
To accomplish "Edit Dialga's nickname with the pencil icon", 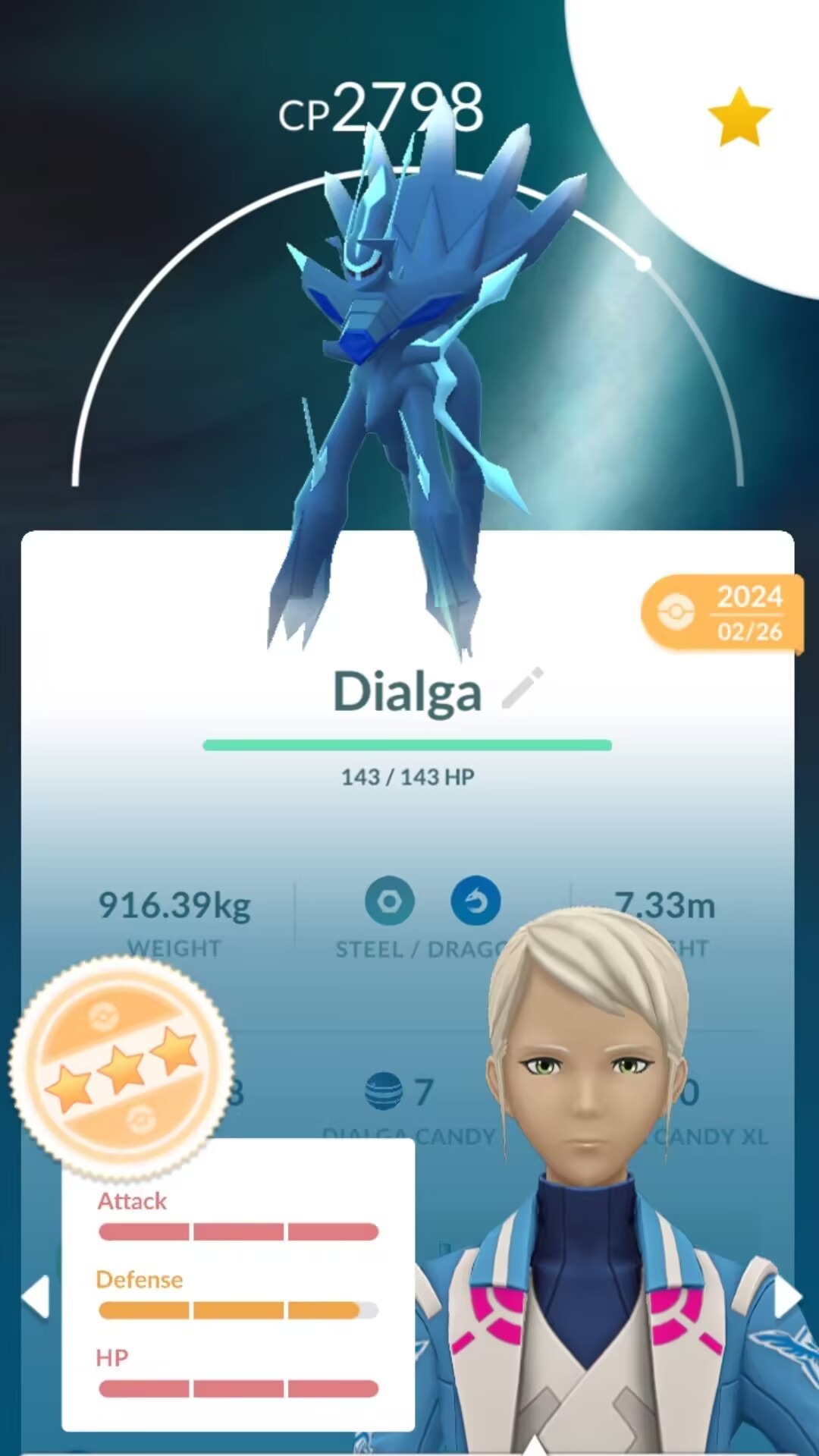I will pyautogui.click(x=522, y=688).
